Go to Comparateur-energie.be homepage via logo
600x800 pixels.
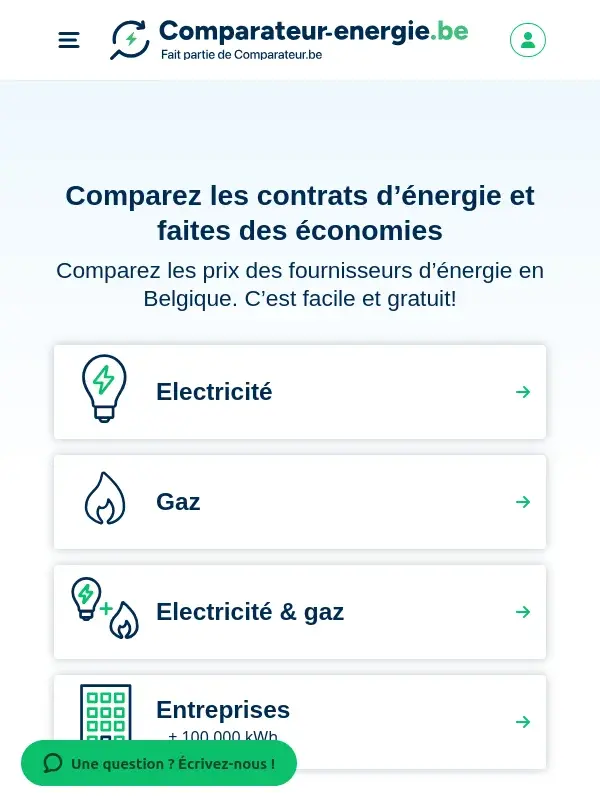pyautogui.click(x=289, y=39)
